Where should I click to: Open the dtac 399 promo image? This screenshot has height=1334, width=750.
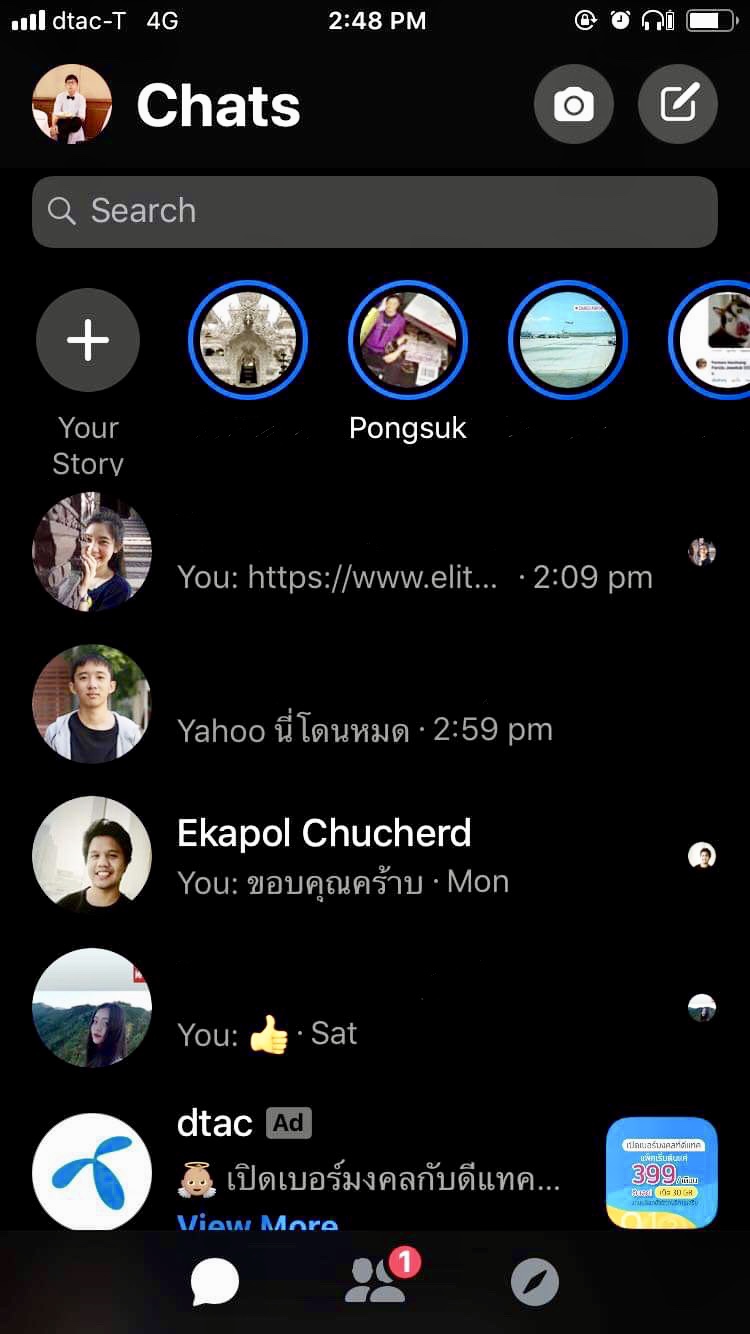[x=662, y=1172]
